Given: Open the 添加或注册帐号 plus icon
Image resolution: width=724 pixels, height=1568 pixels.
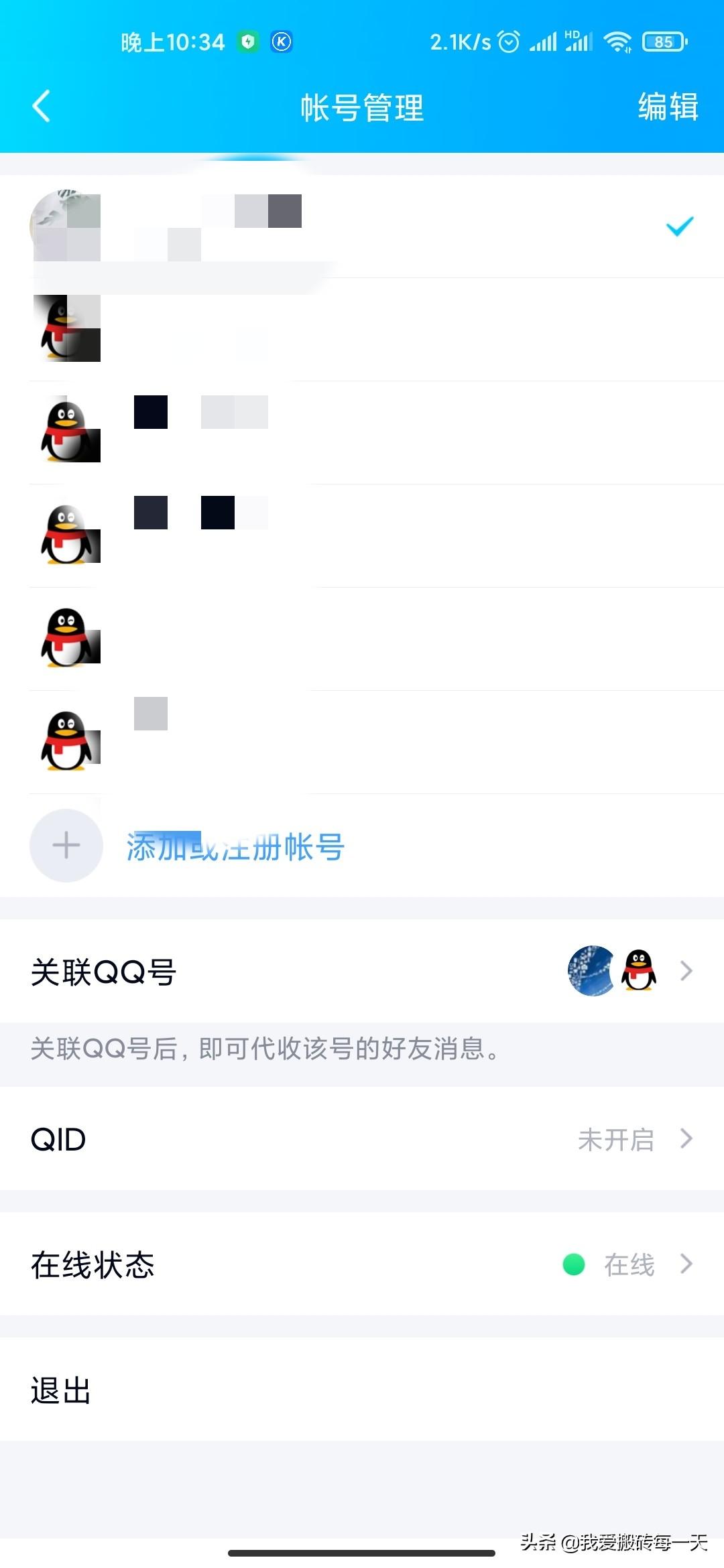Looking at the screenshot, I should pyautogui.click(x=66, y=845).
